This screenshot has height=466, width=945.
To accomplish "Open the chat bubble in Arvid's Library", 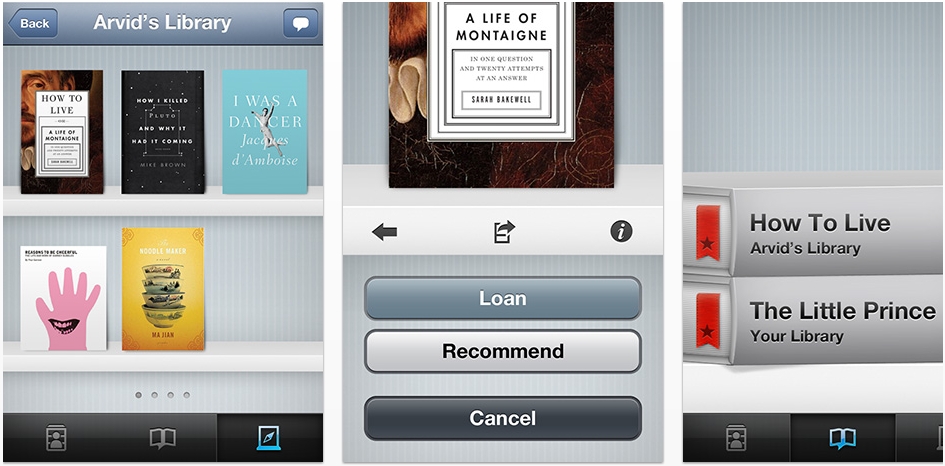I will click(299, 22).
